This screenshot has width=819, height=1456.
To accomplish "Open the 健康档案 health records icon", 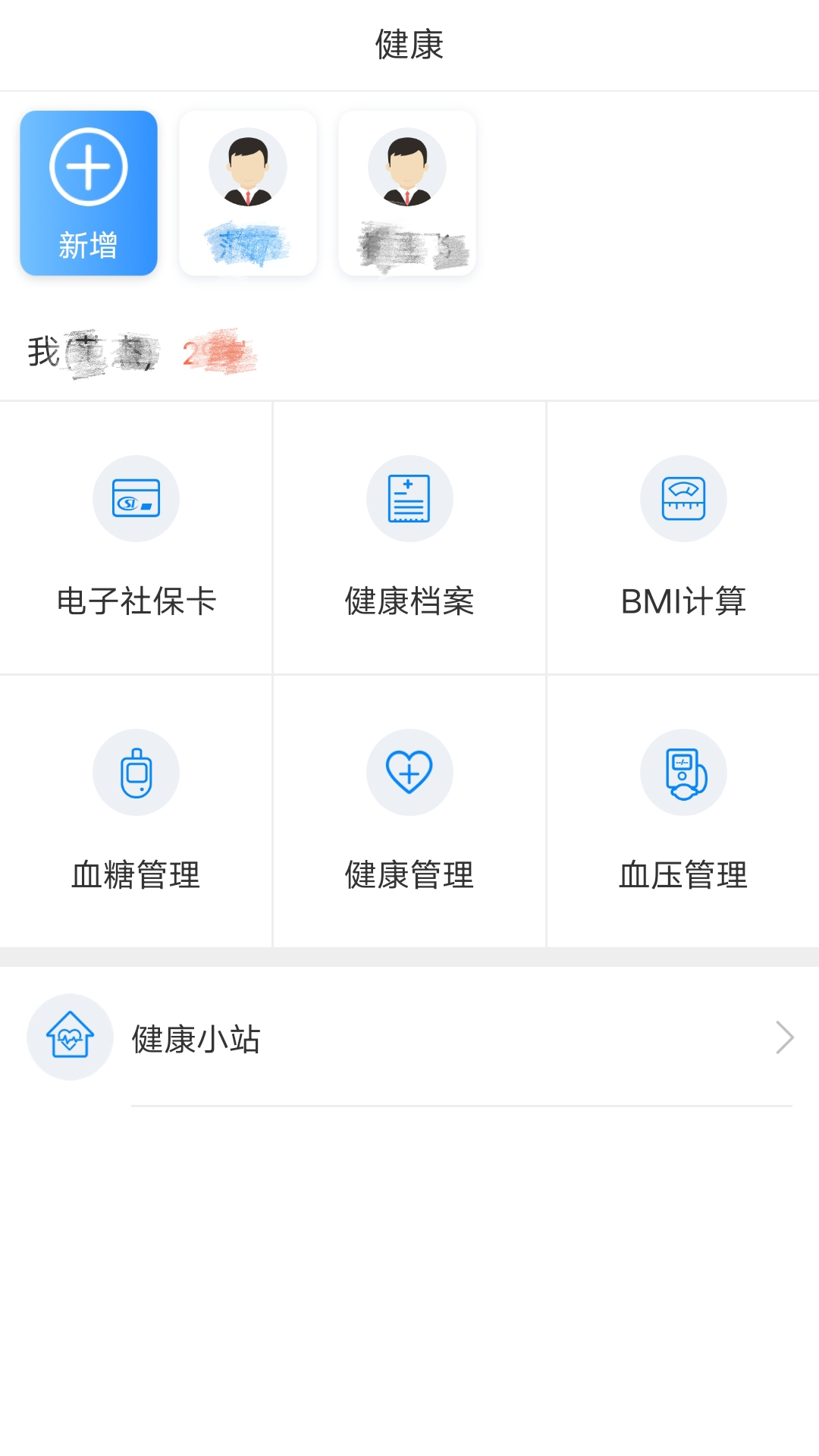I will pos(409,498).
